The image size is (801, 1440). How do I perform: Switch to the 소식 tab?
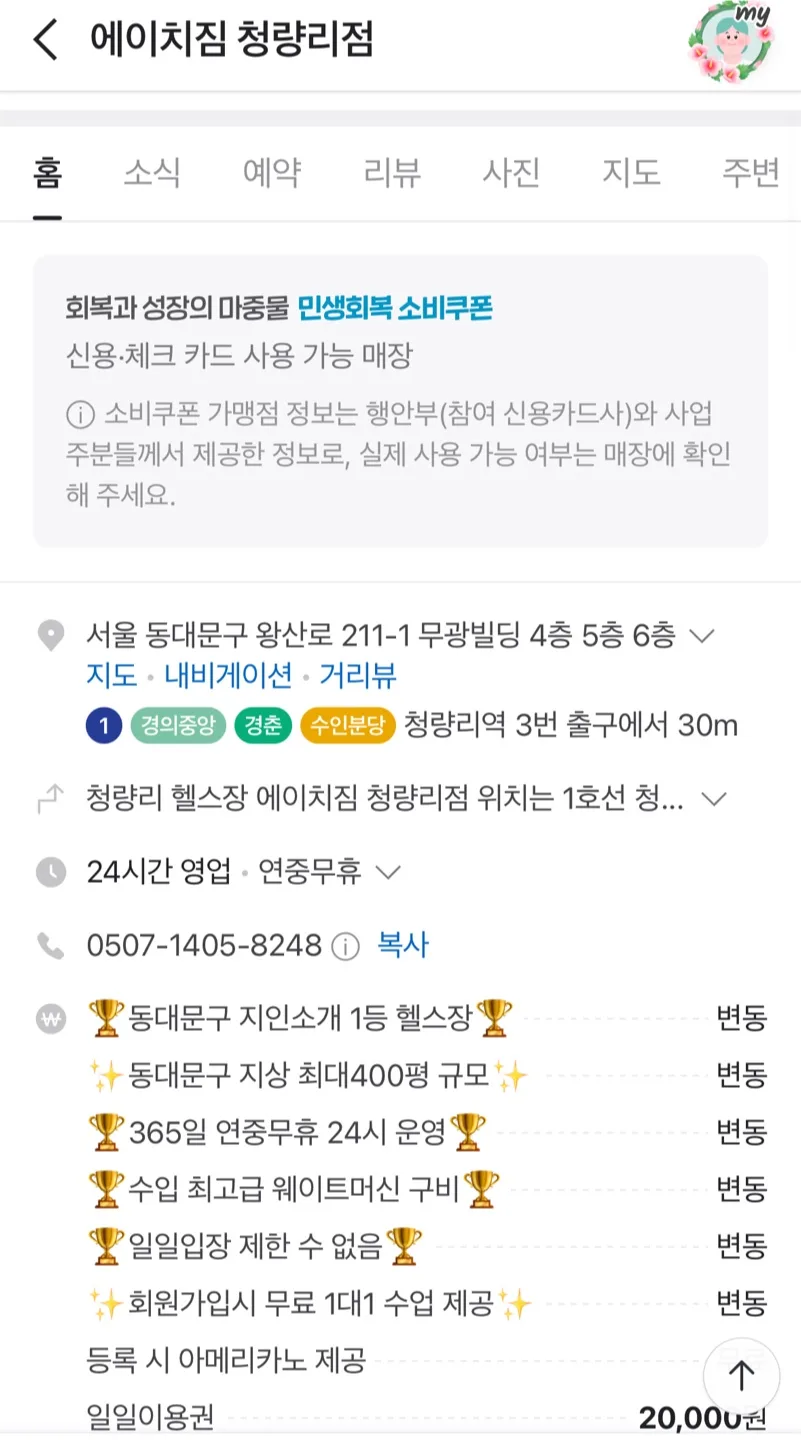coord(152,173)
